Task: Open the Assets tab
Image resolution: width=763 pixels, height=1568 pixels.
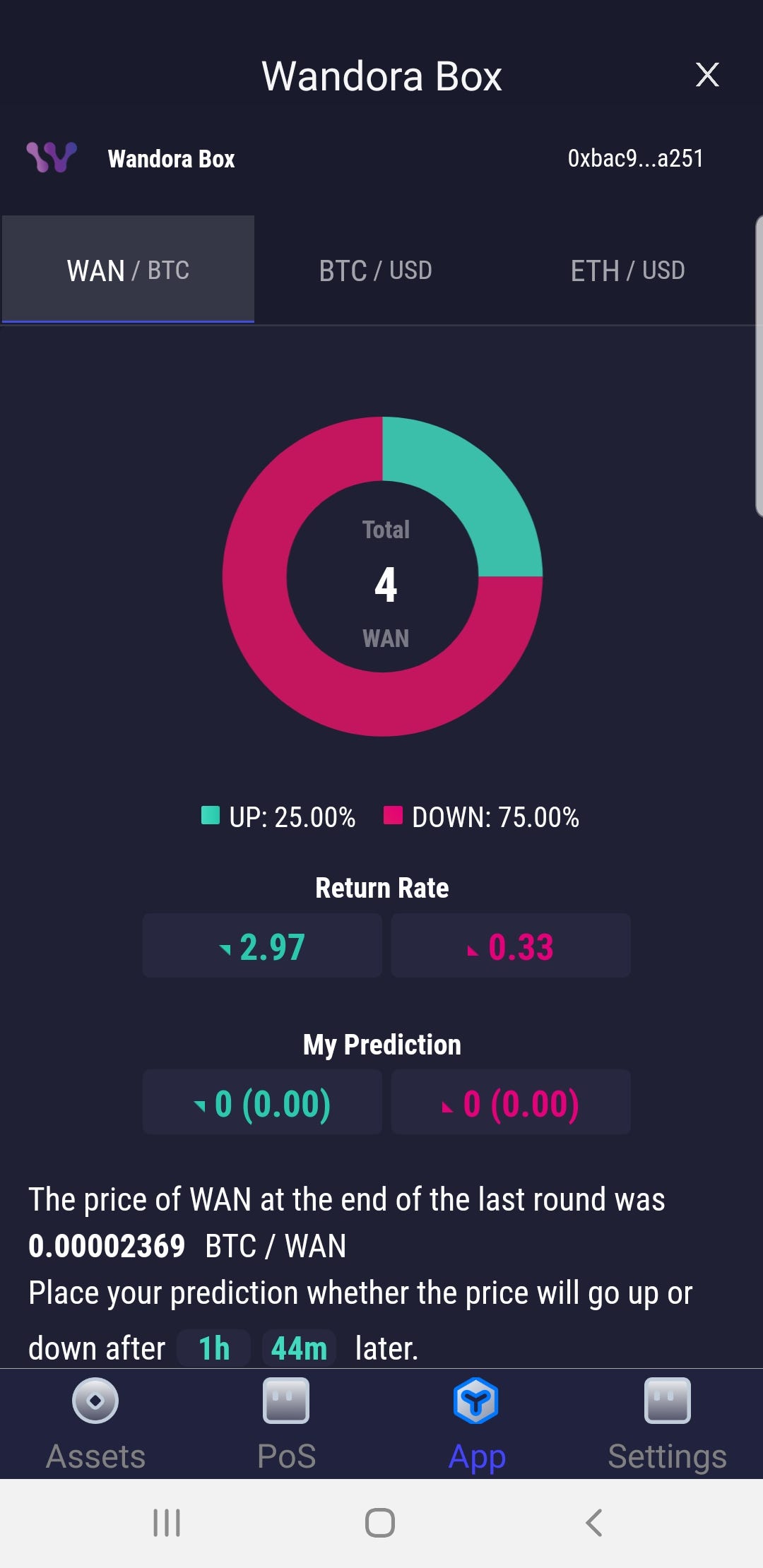Action: pos(95,1424)
